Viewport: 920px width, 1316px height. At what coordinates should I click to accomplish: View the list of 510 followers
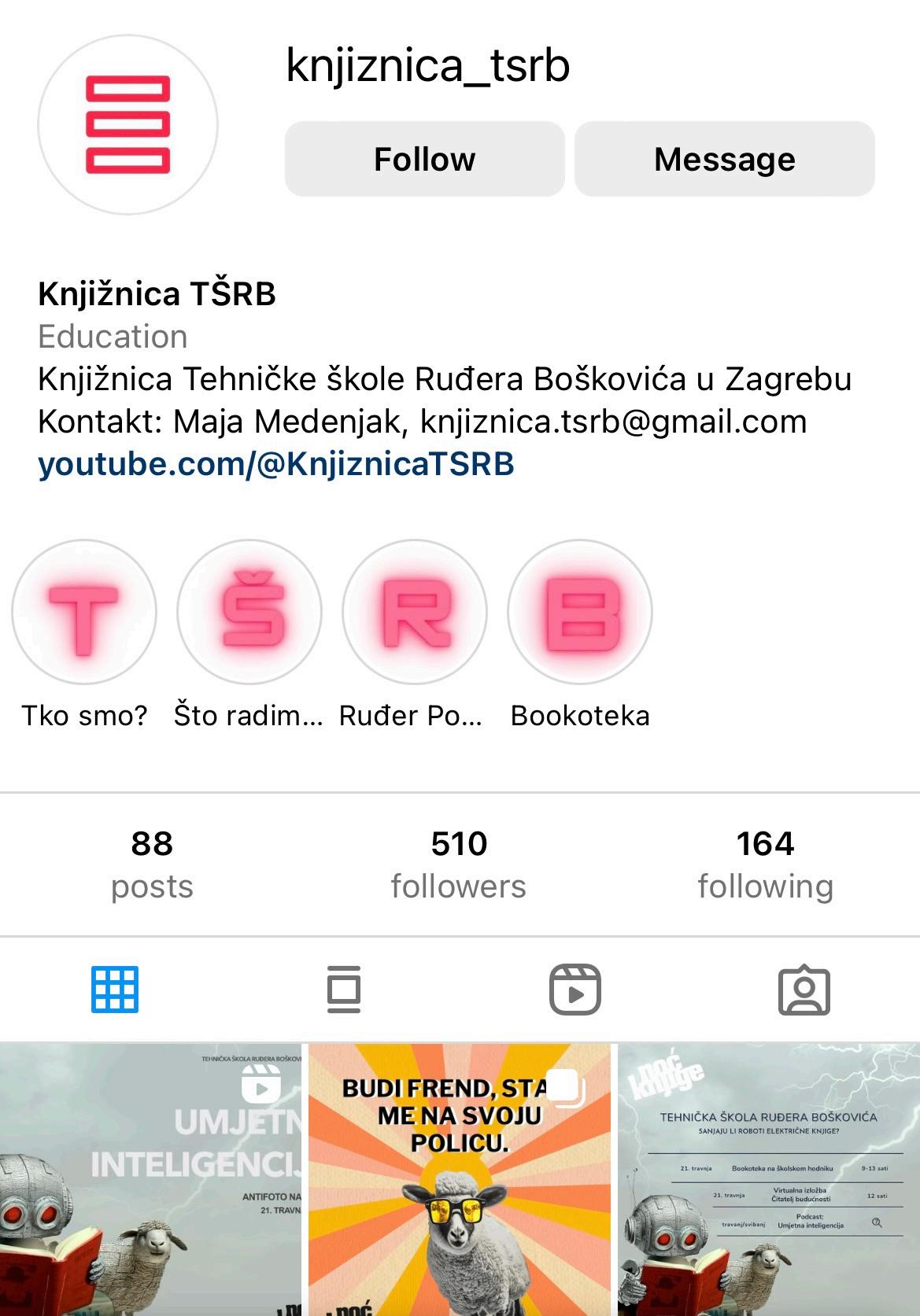click(x=459, y=864)
